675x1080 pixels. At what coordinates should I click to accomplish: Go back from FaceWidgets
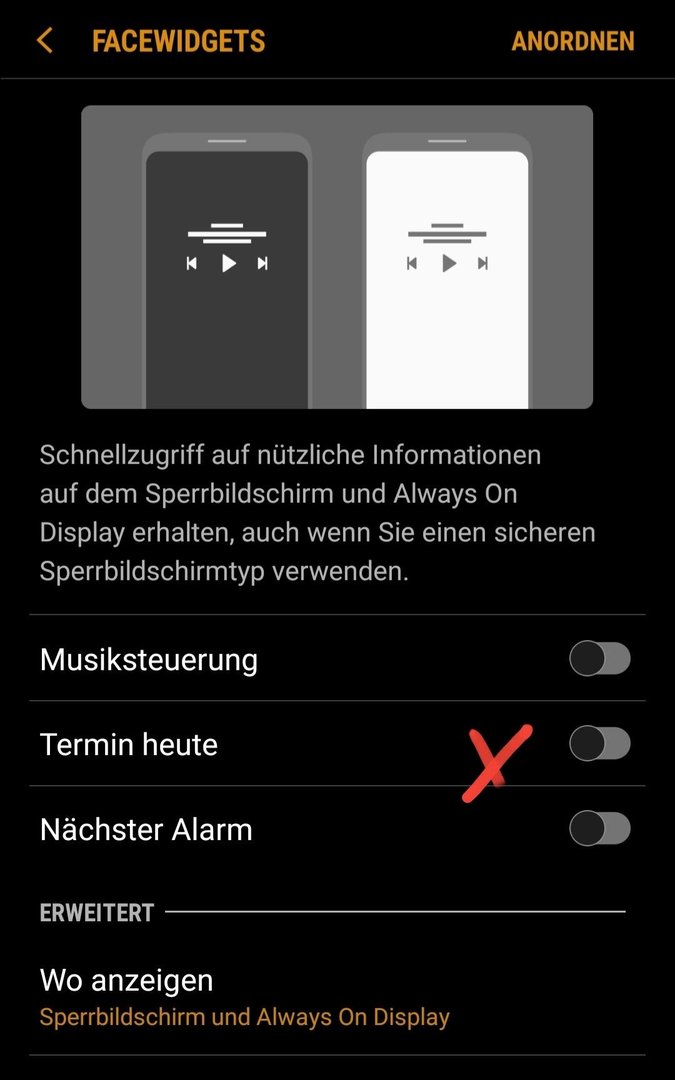[44, 41]
